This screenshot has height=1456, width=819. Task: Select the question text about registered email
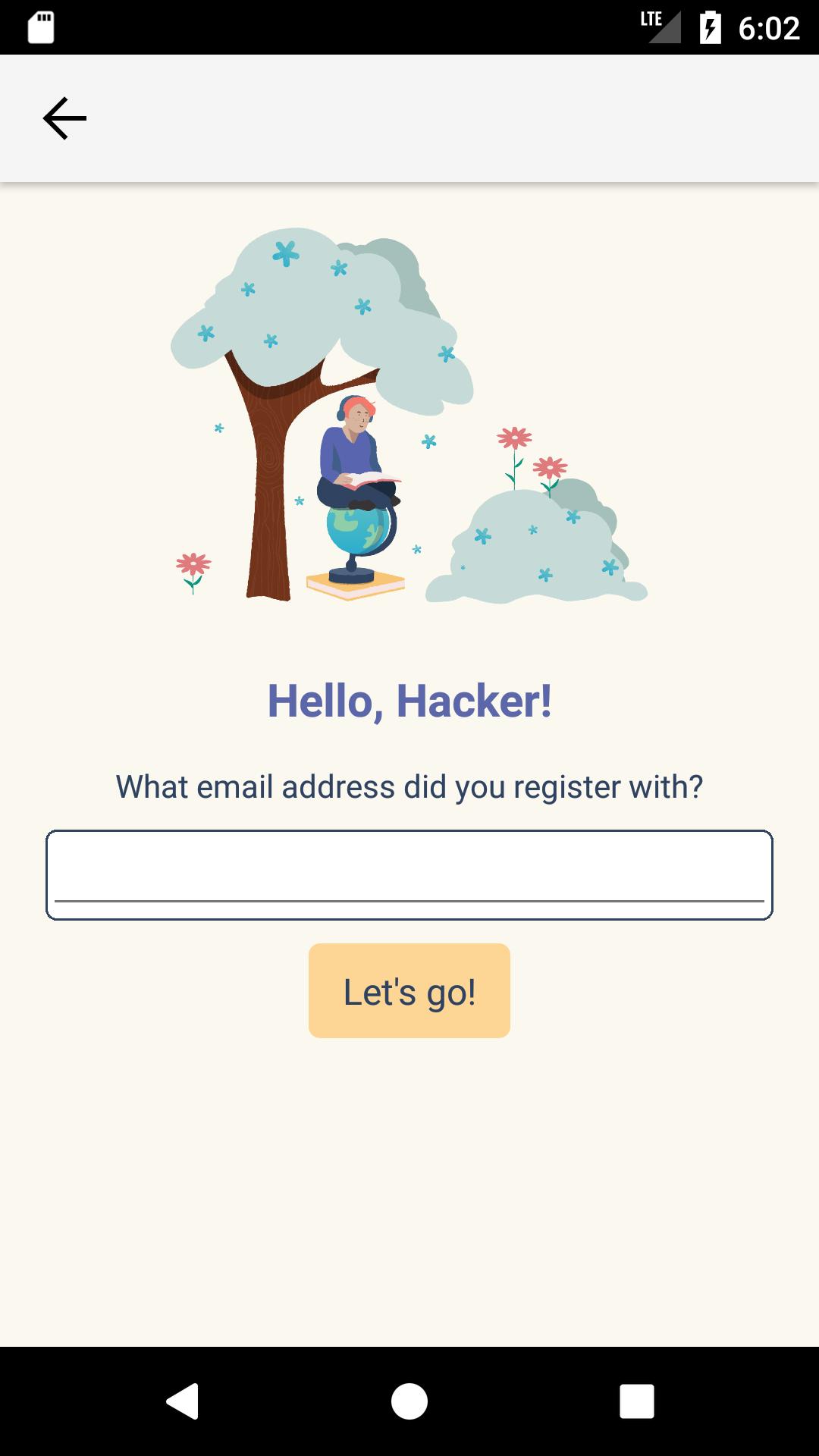click(409, 787)
